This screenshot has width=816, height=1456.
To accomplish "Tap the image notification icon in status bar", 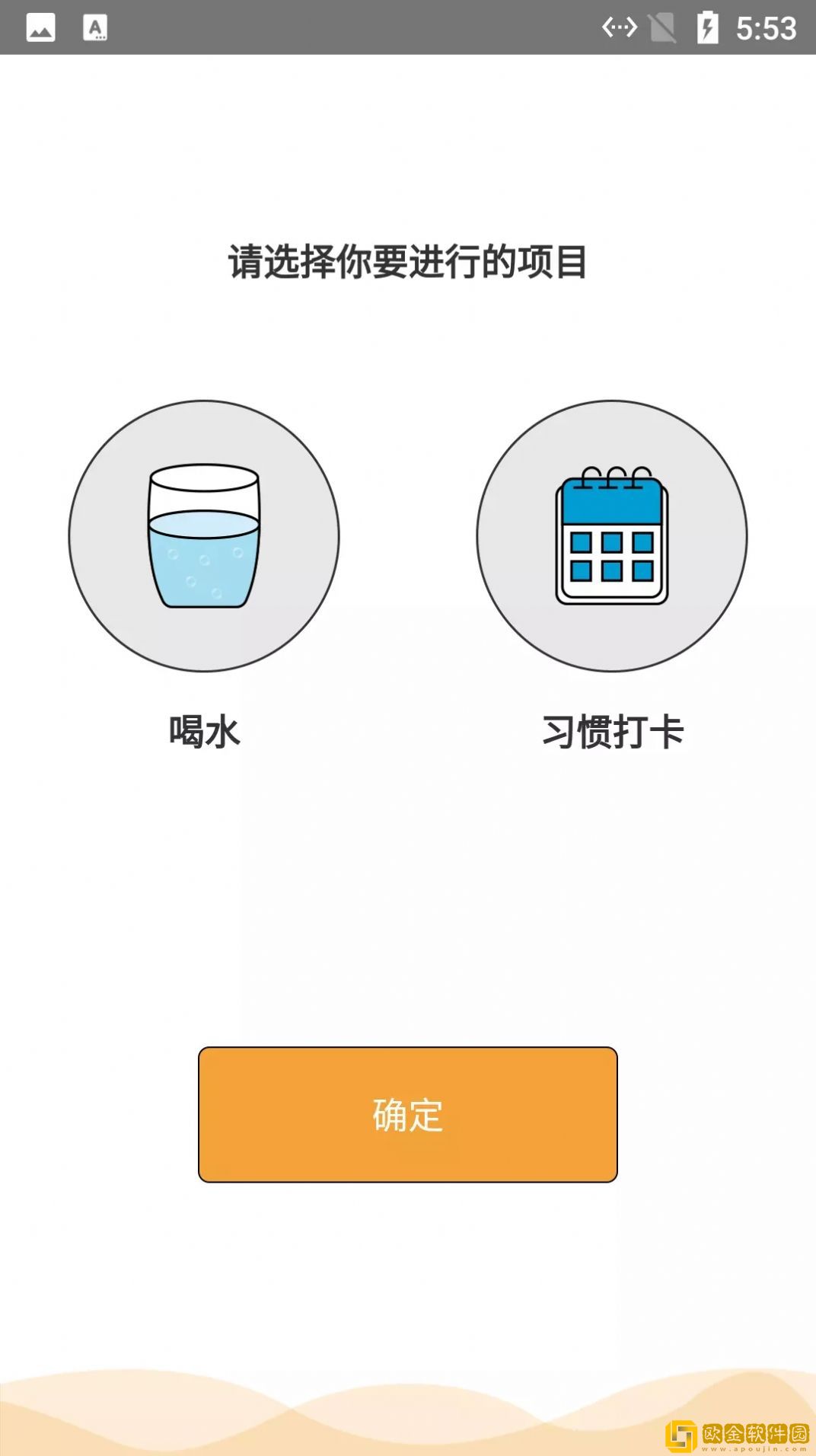I will [43, 28].
